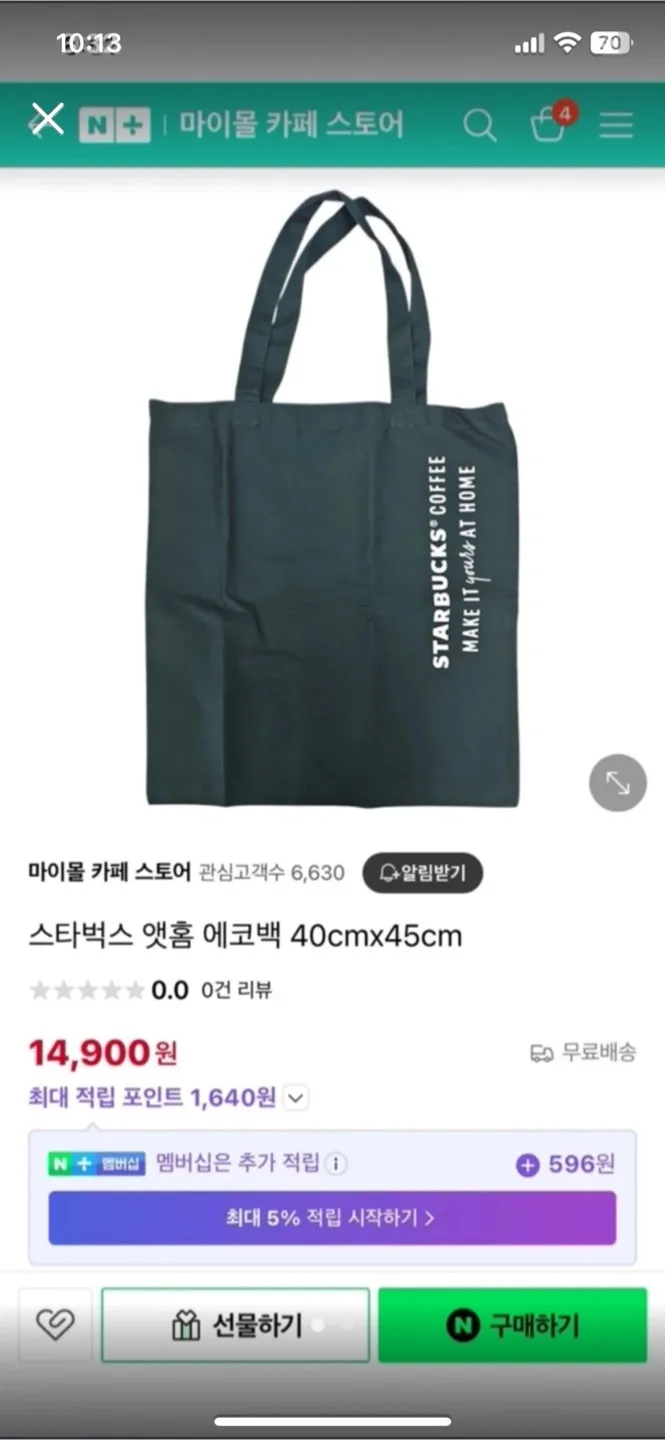Open the hamburger menu
This screenshot has height=1440, width=665.
[616, 125]
